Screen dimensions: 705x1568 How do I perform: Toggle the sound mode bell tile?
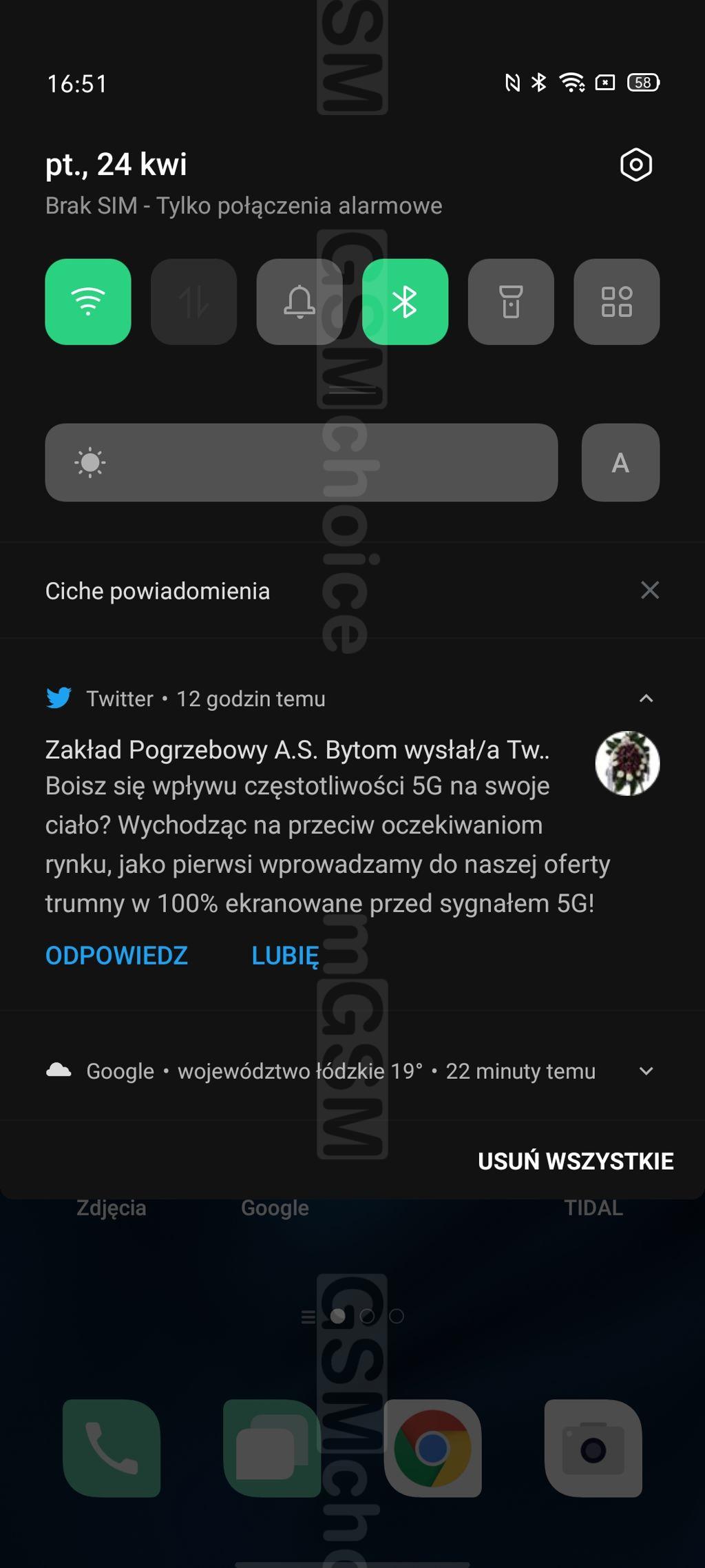point(299,302)
